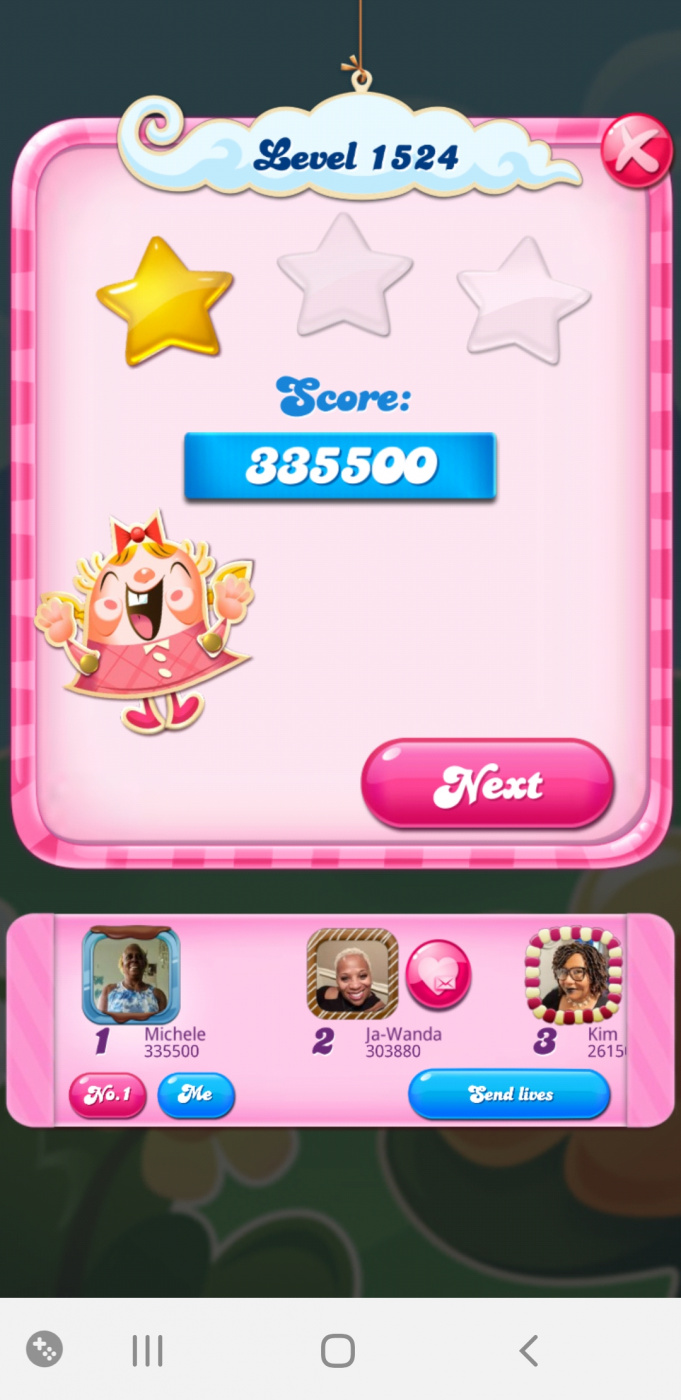Viewport: 681px width, 1400px height.
Task: Tap Next to continue
Action: [487, 785]
